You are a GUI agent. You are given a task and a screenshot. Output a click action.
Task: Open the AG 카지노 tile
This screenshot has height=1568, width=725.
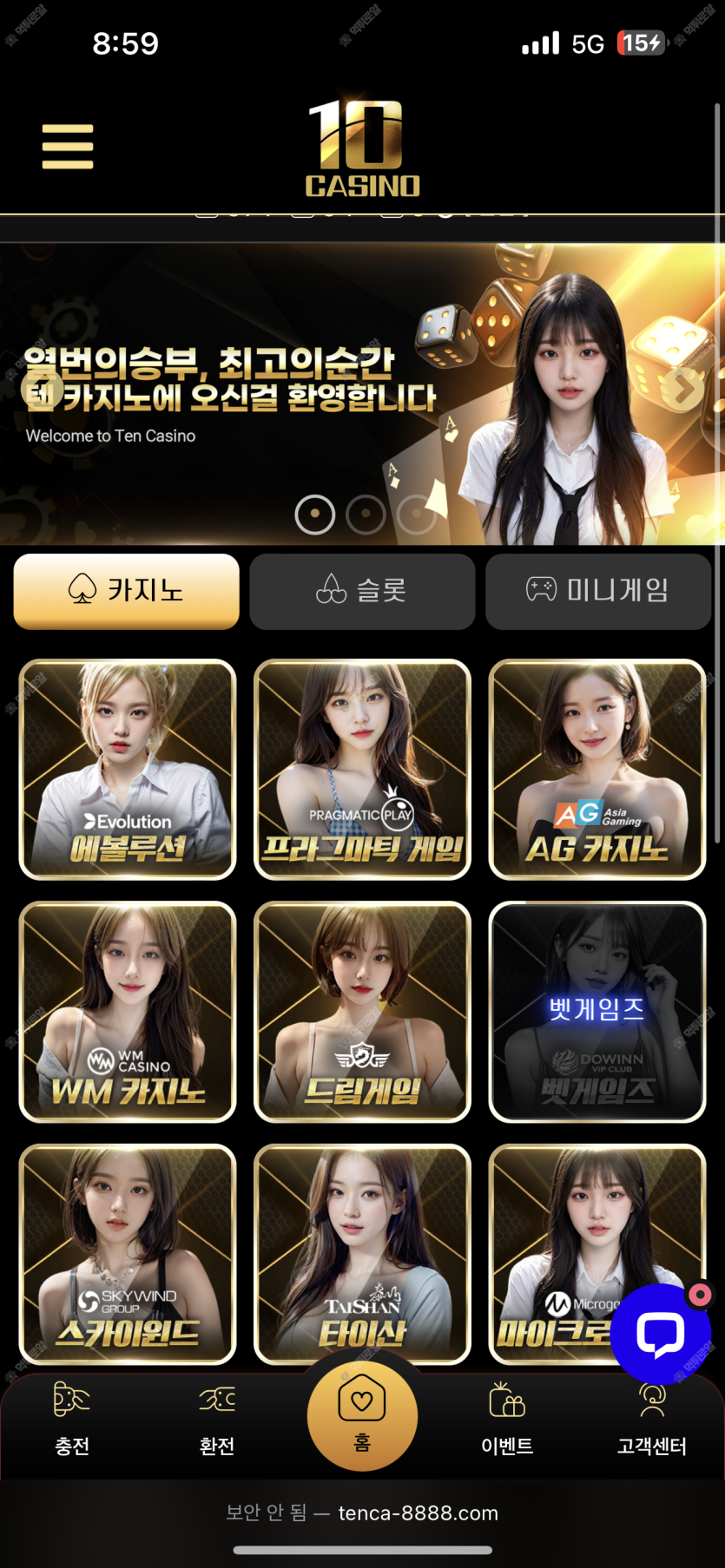(x=597, y=769)
